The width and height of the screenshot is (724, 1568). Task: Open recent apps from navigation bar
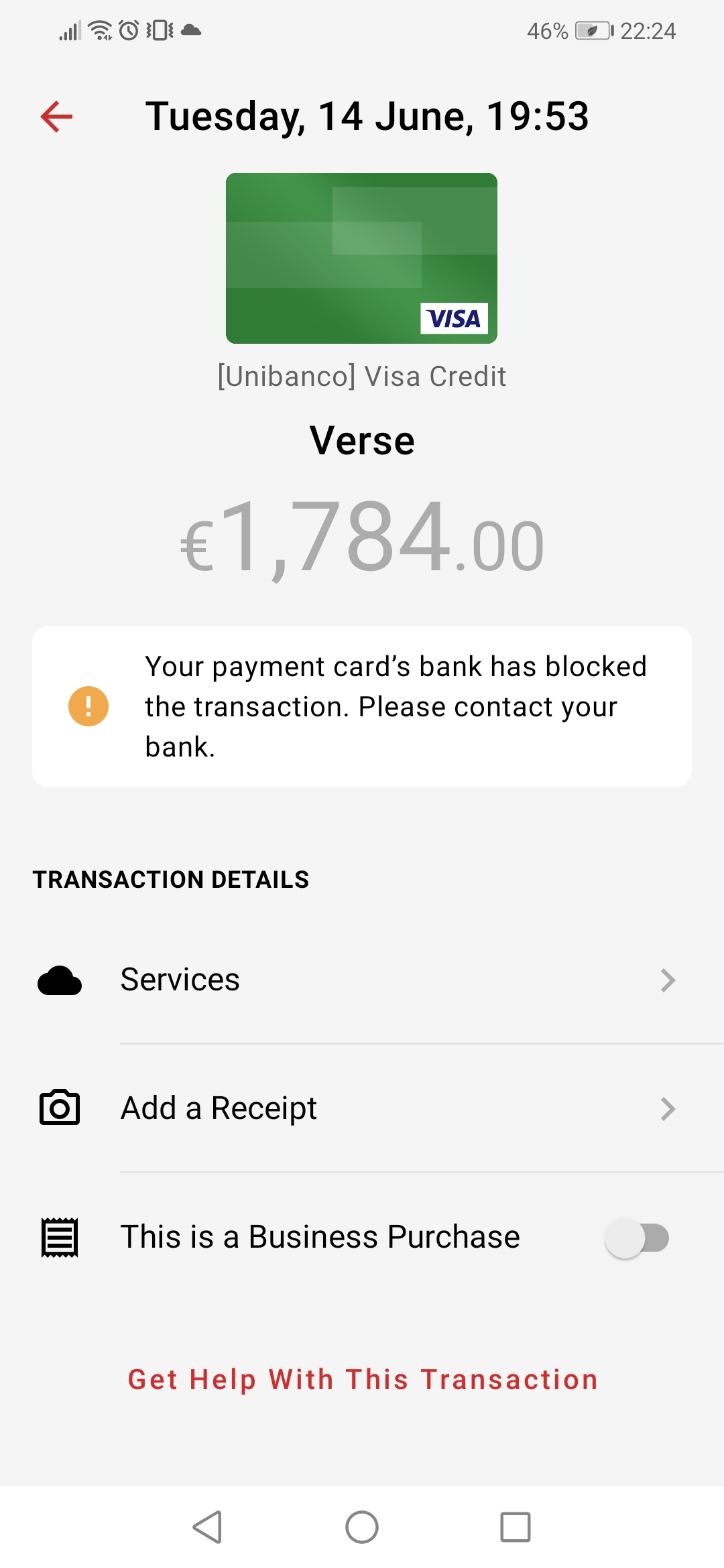[x=515, y=1527]
